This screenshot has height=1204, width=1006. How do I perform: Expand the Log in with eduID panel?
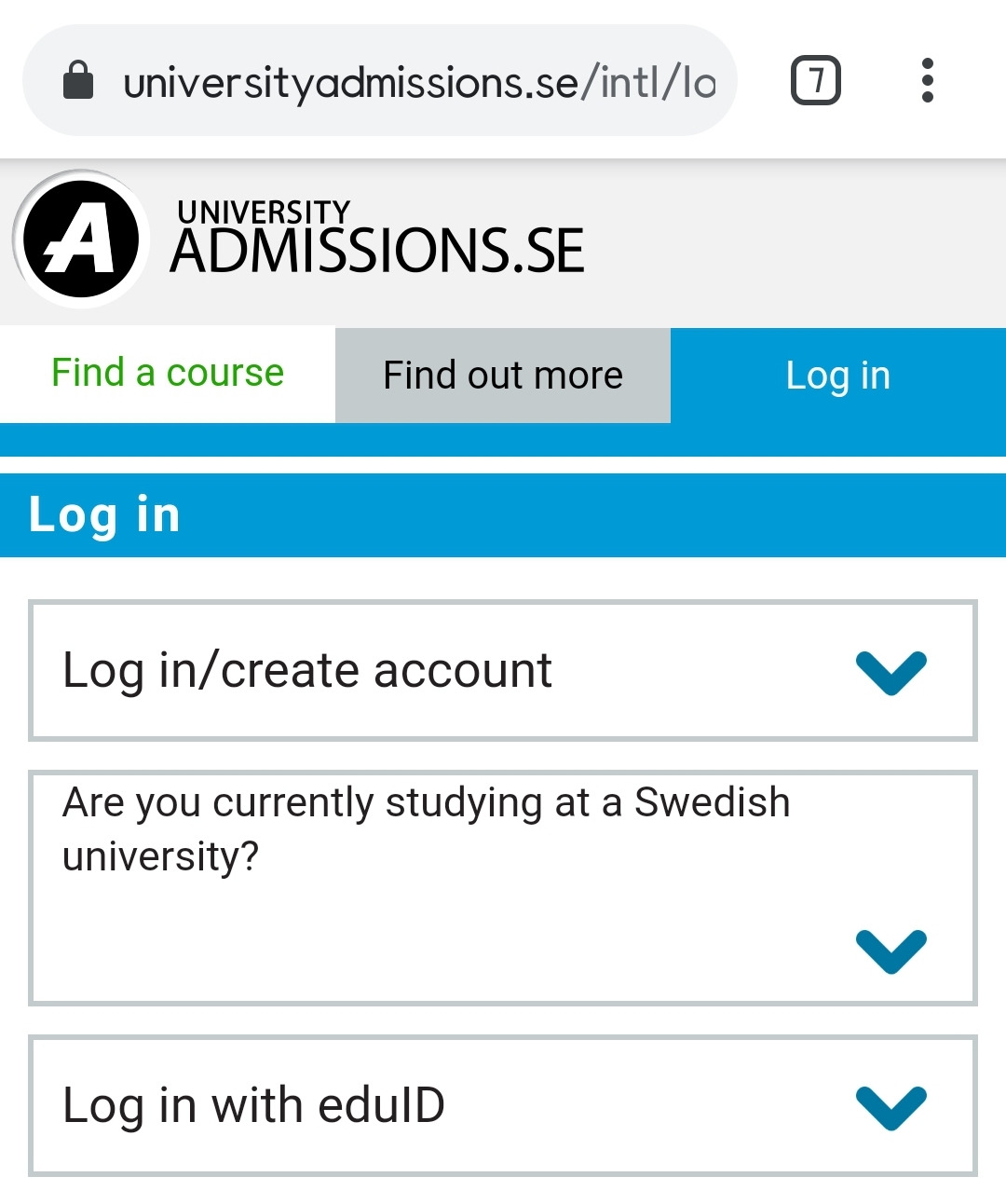point(503,1104)
